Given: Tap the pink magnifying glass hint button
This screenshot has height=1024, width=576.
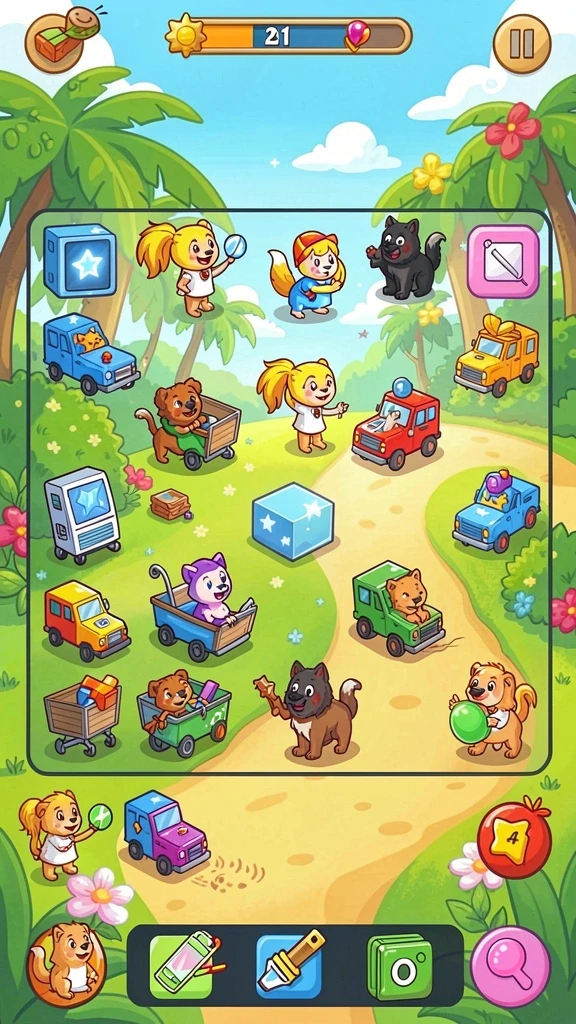Looking at the screenshot, I should 511,966.
